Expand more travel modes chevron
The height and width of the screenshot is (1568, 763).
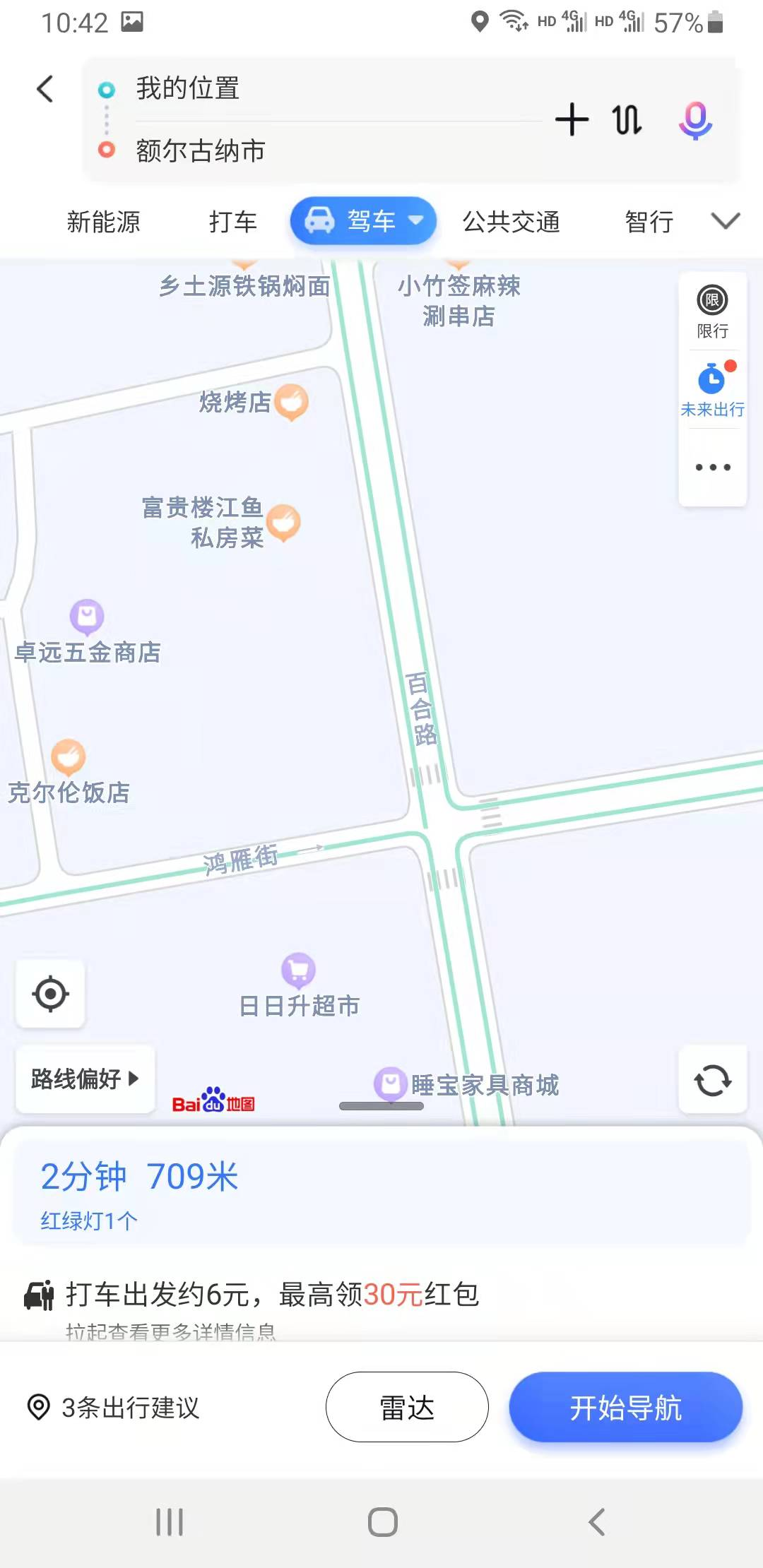point(726,221)
